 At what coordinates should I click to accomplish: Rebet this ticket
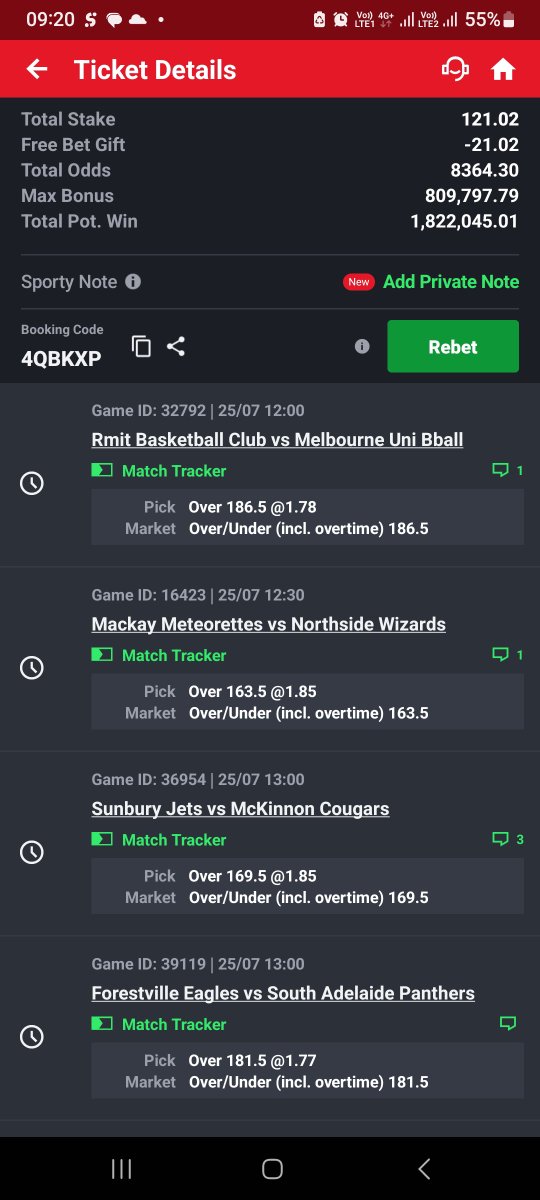click(453, 346)
